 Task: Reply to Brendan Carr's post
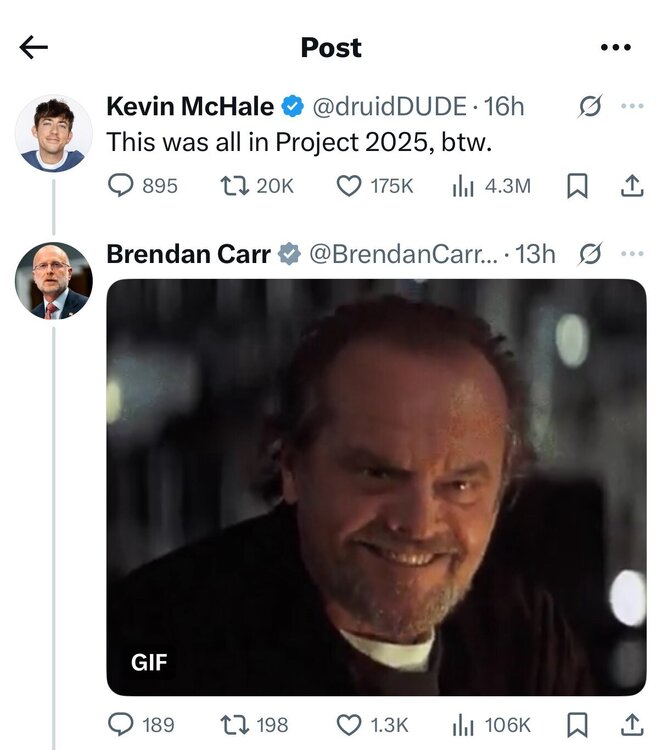(121, 724)
